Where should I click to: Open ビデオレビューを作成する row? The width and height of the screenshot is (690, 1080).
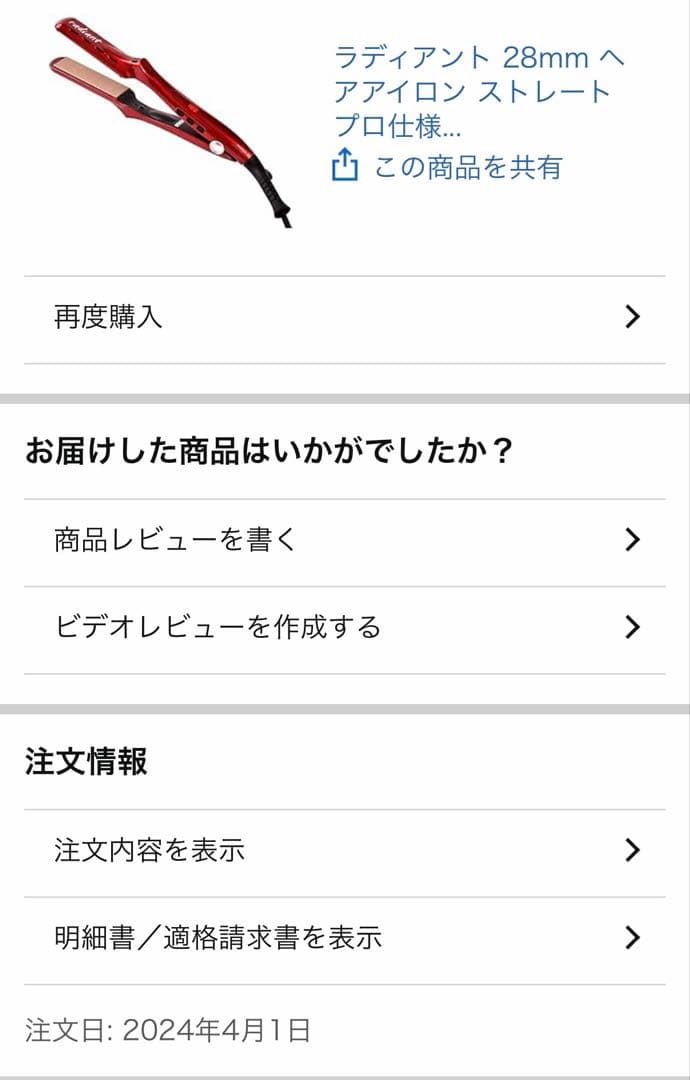coord(344,628)
